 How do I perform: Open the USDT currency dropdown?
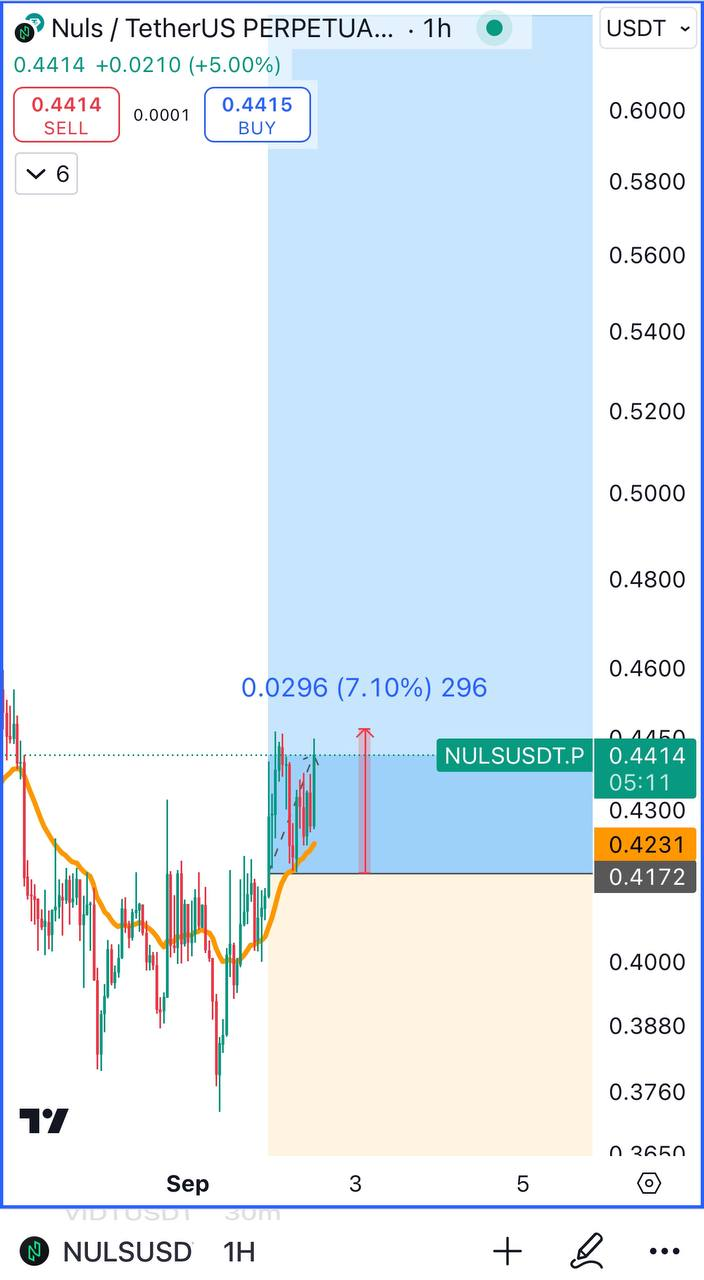coord(649,28)
